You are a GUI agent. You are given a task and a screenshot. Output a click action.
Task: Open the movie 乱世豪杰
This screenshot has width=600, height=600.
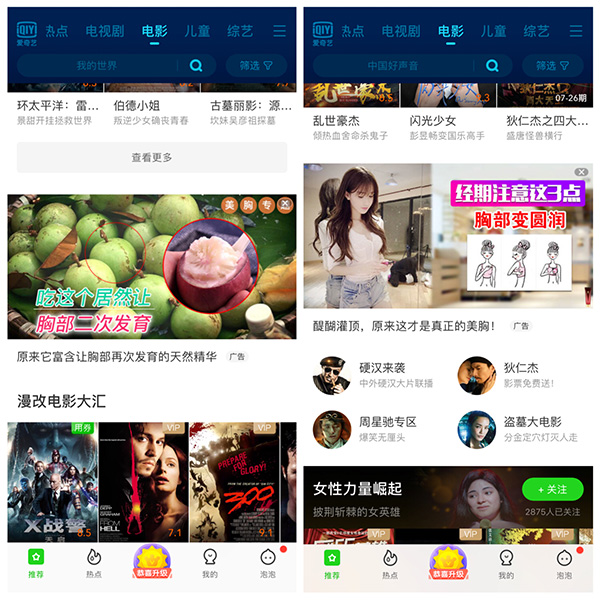click(337, 121)
